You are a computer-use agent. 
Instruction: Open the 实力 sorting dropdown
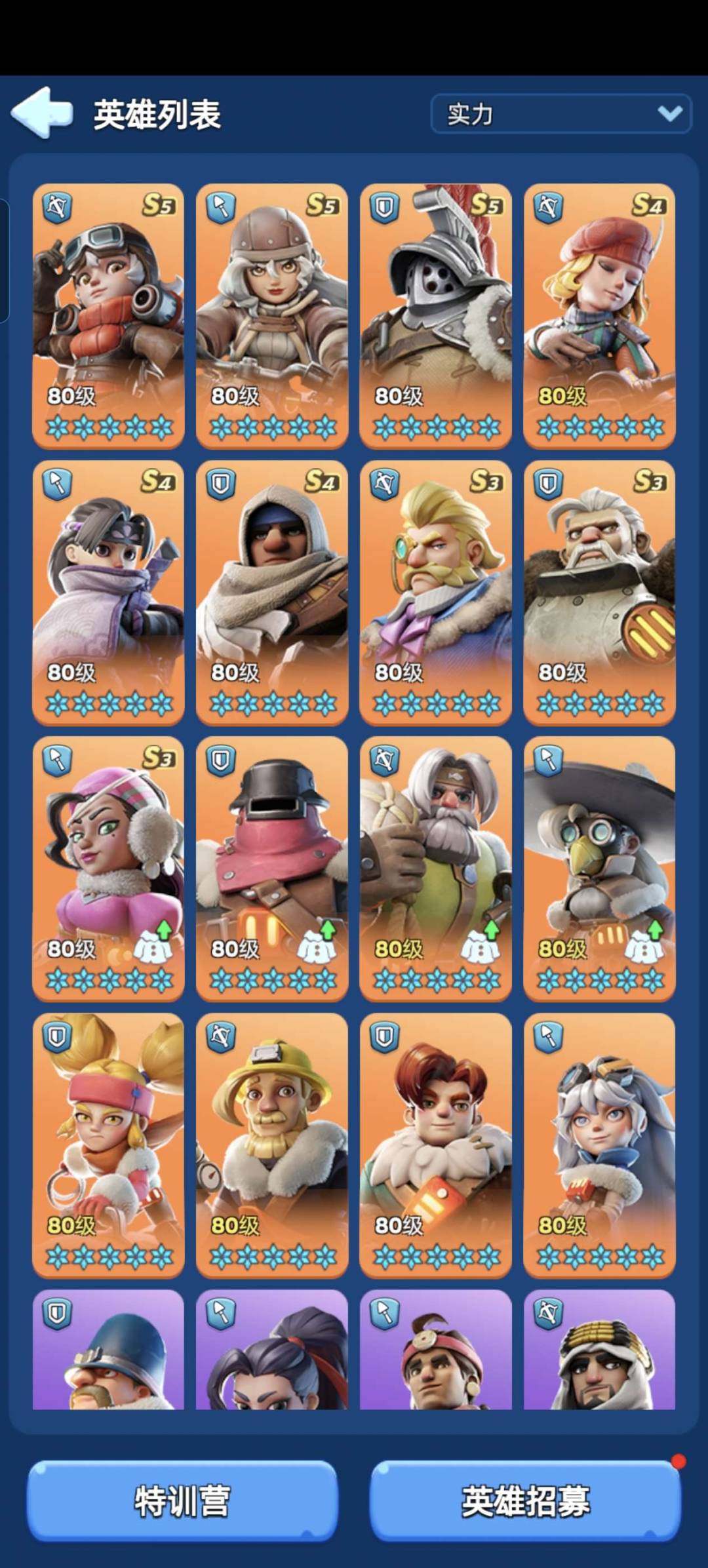click(x=561, y=114)
